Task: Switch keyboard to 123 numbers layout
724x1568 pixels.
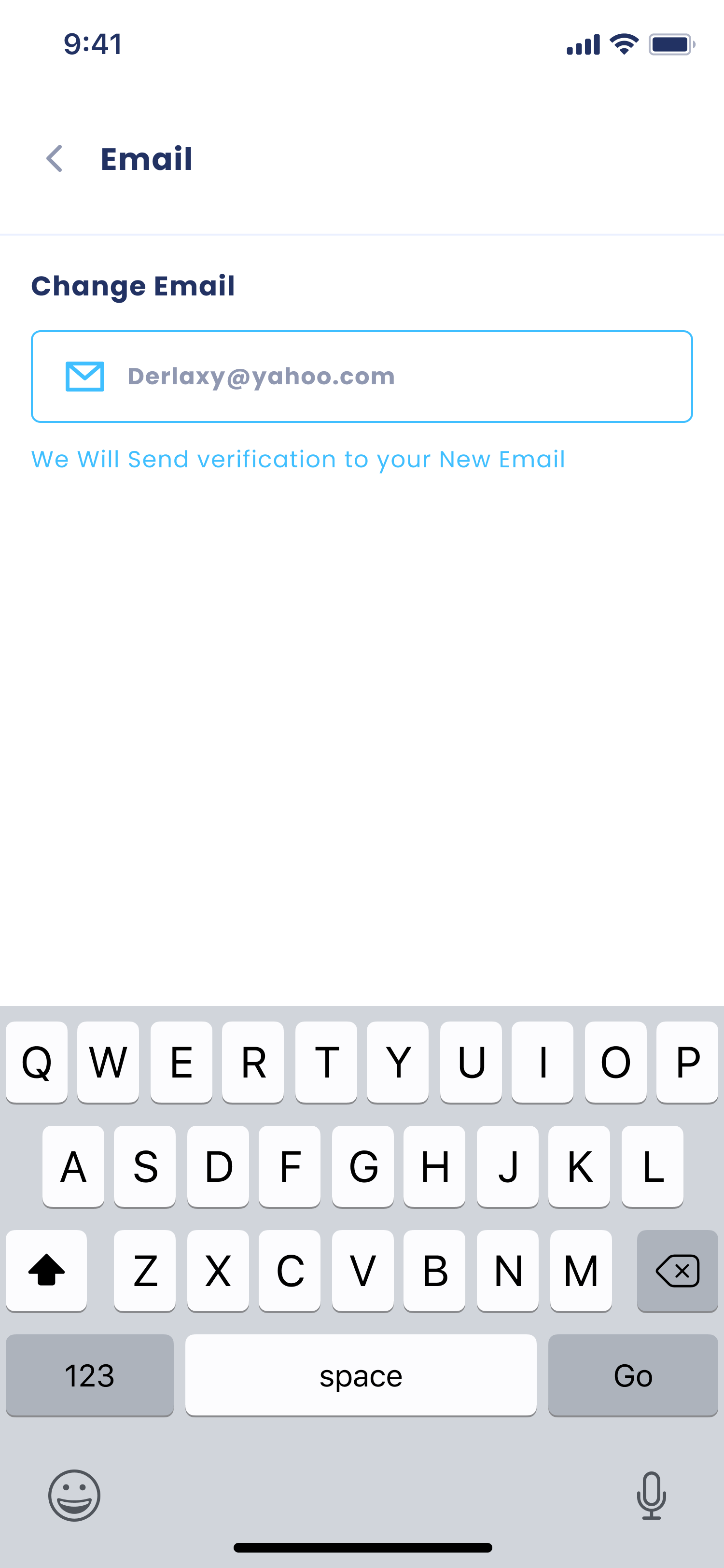Action: [x=89, y=1375]
